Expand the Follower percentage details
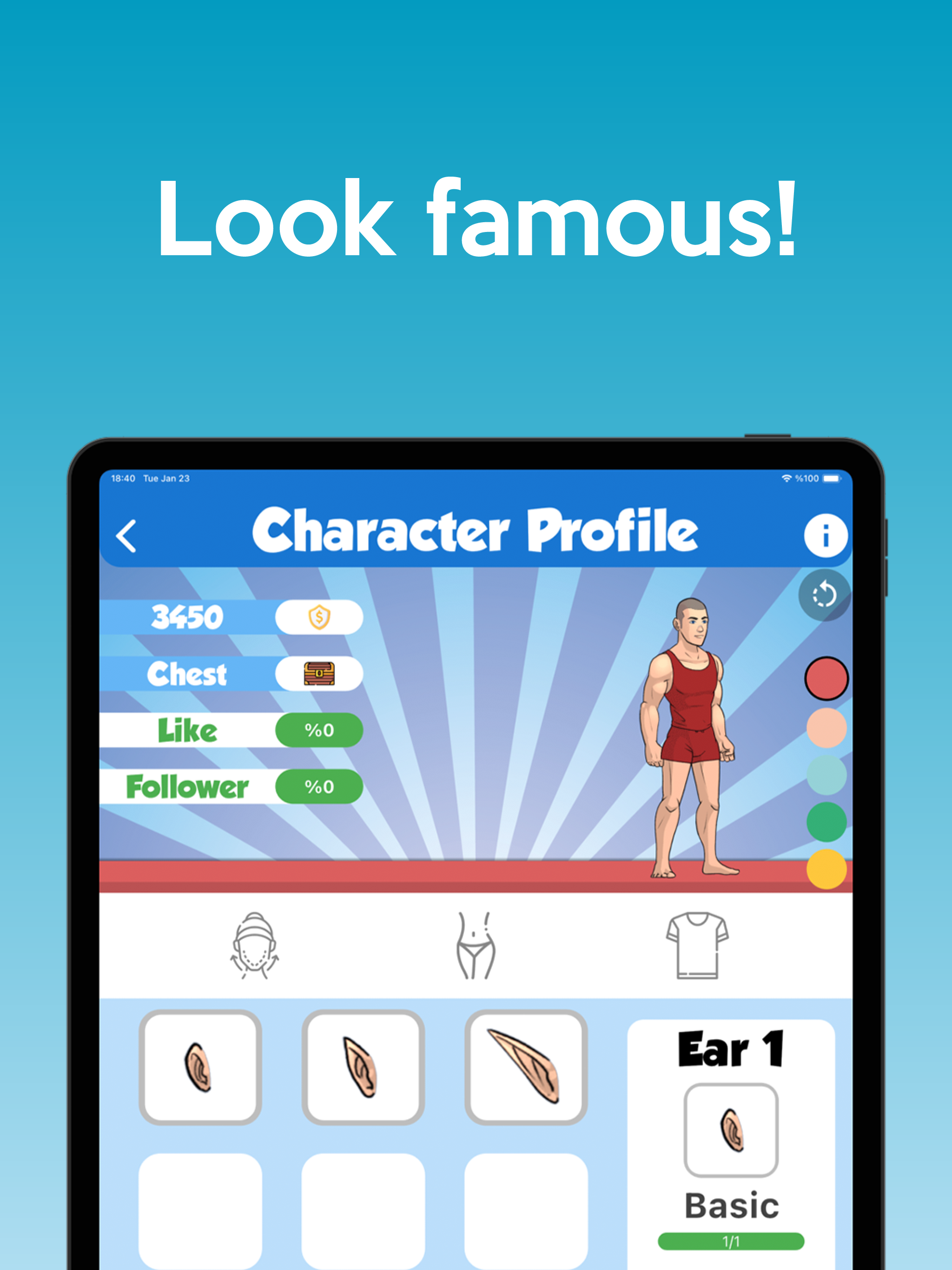Viewport: 952px width, 1270px height. coord(319,787)
